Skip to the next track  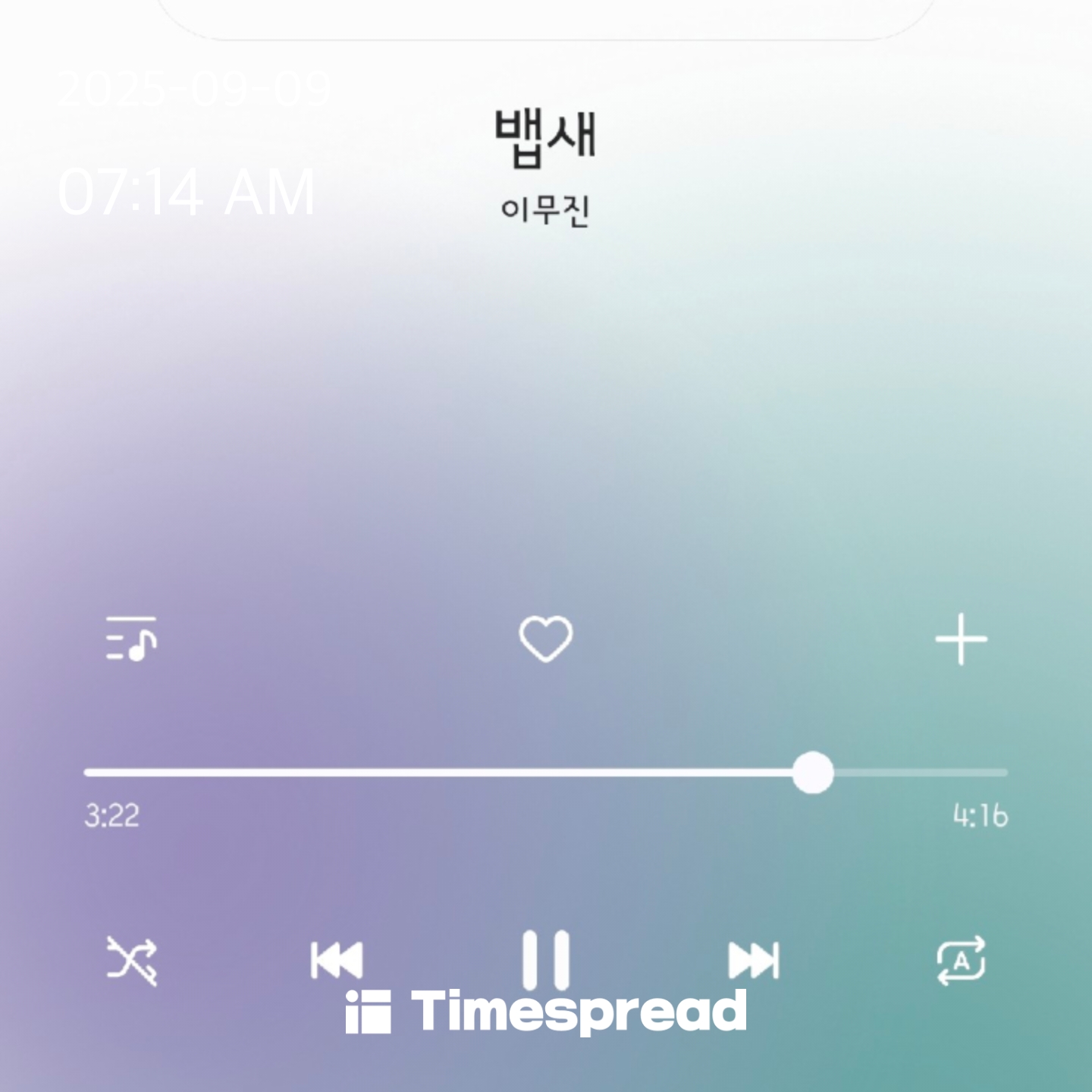tap(753, 960)
